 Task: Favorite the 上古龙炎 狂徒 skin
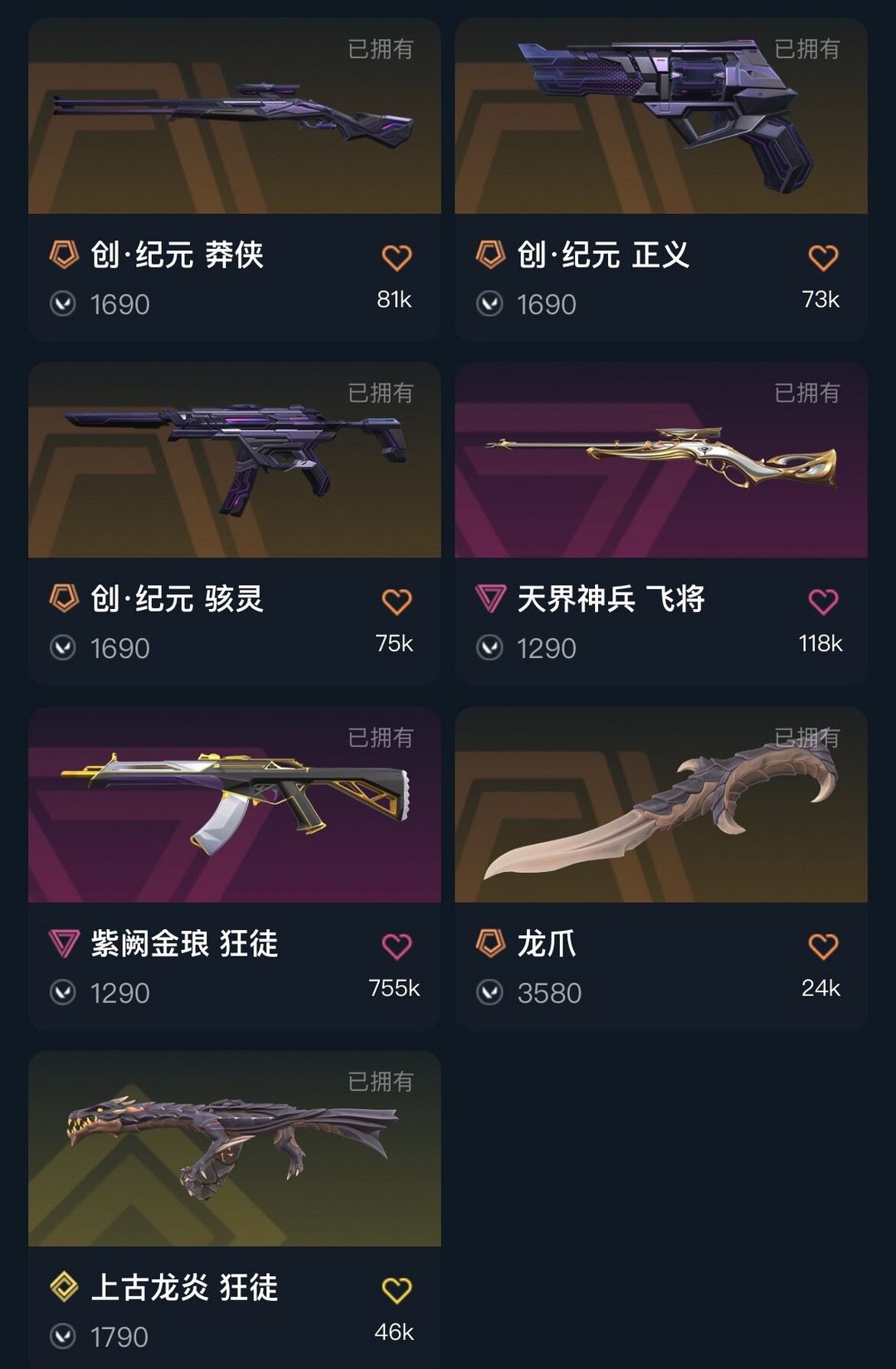tap(397, 1290)
